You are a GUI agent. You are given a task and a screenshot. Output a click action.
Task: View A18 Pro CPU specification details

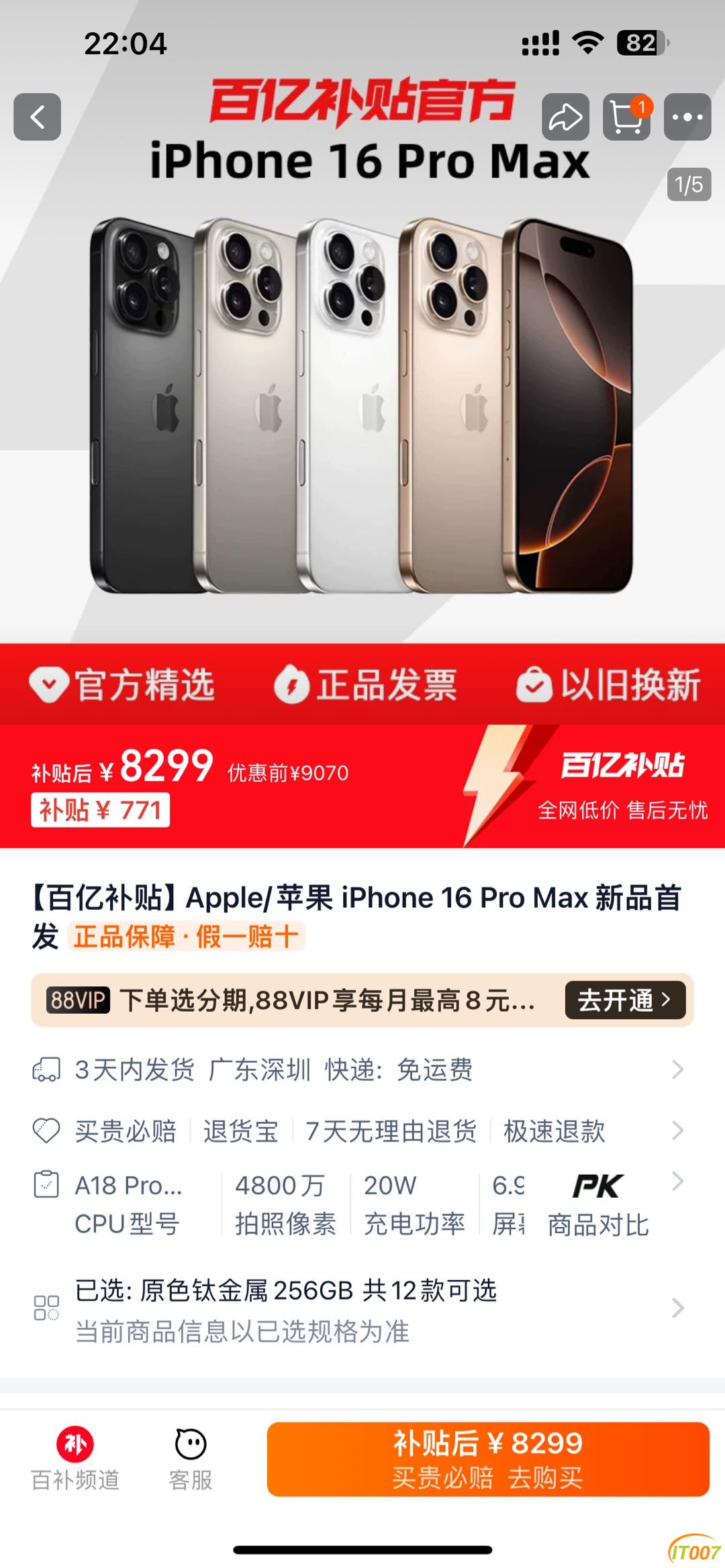click(x=128, y=1204)
